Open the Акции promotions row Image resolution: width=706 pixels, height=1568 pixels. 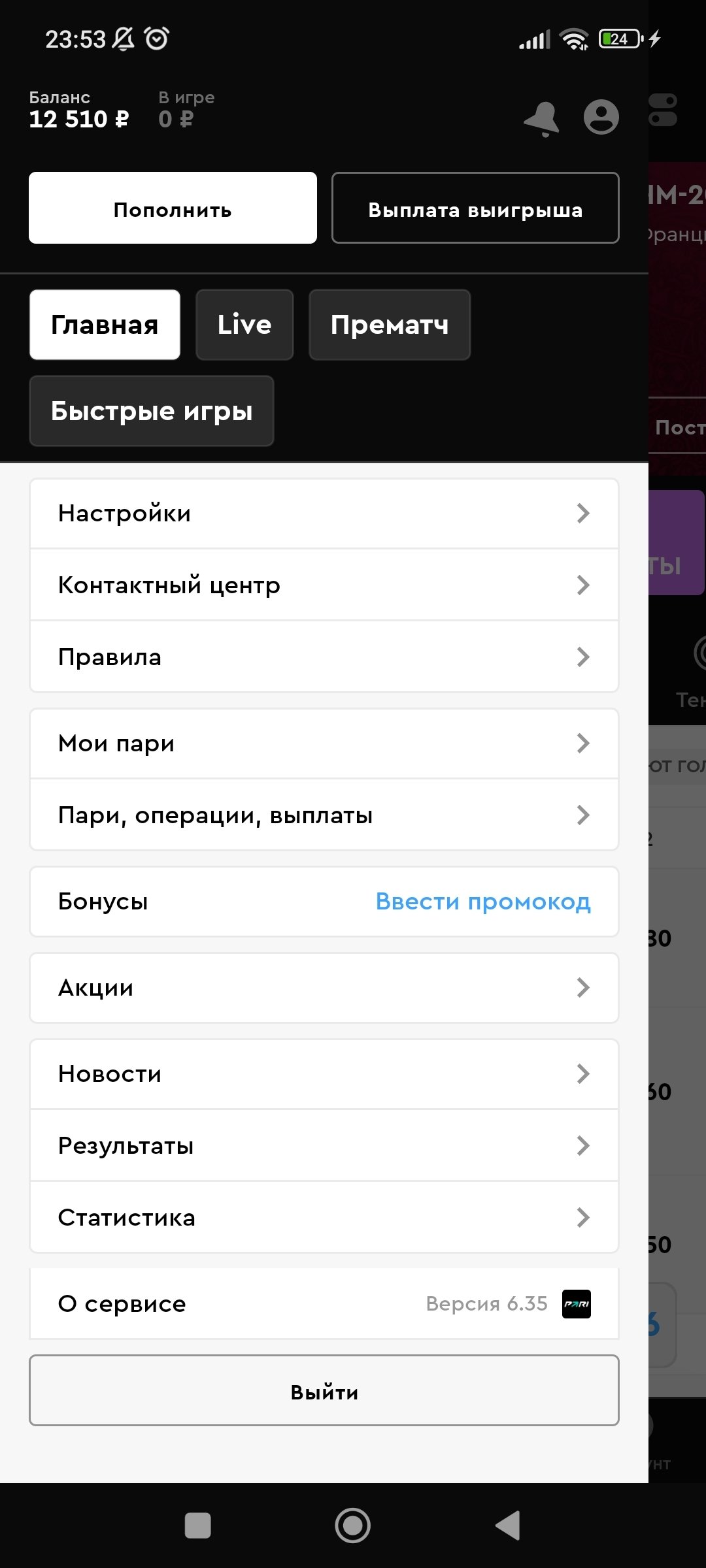pos(324,988)
